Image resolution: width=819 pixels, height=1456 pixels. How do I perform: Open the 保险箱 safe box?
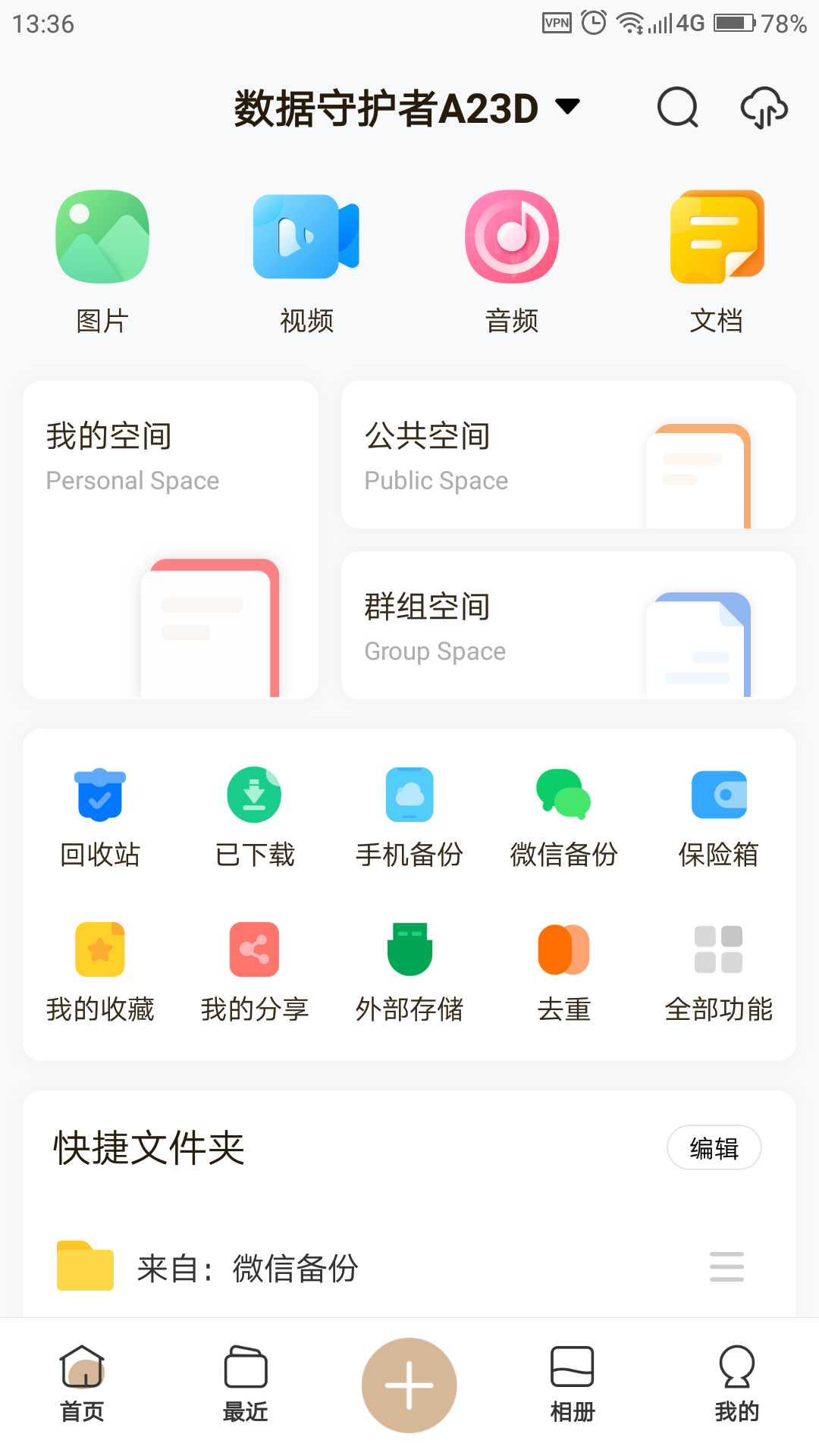[719, 815]
